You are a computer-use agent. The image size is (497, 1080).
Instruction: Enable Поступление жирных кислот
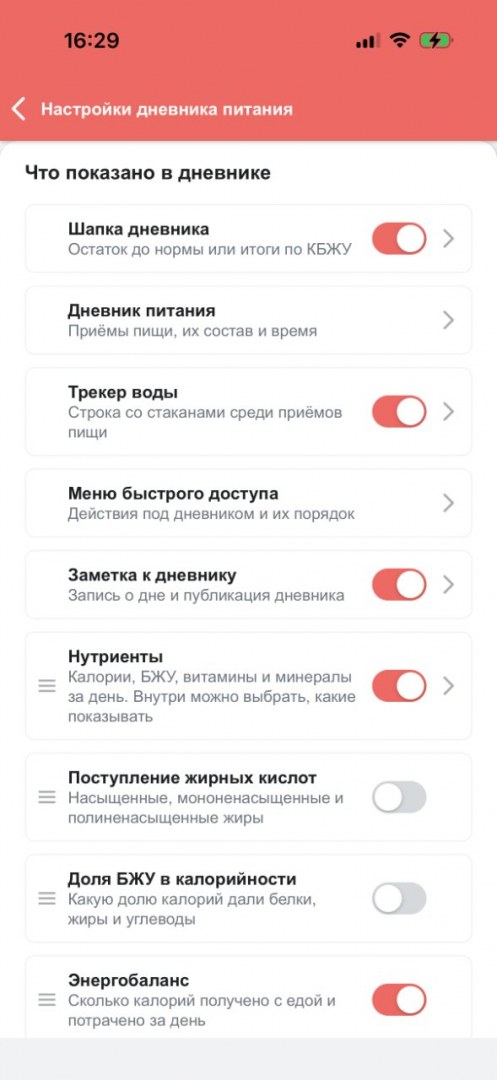click(399, 797)
